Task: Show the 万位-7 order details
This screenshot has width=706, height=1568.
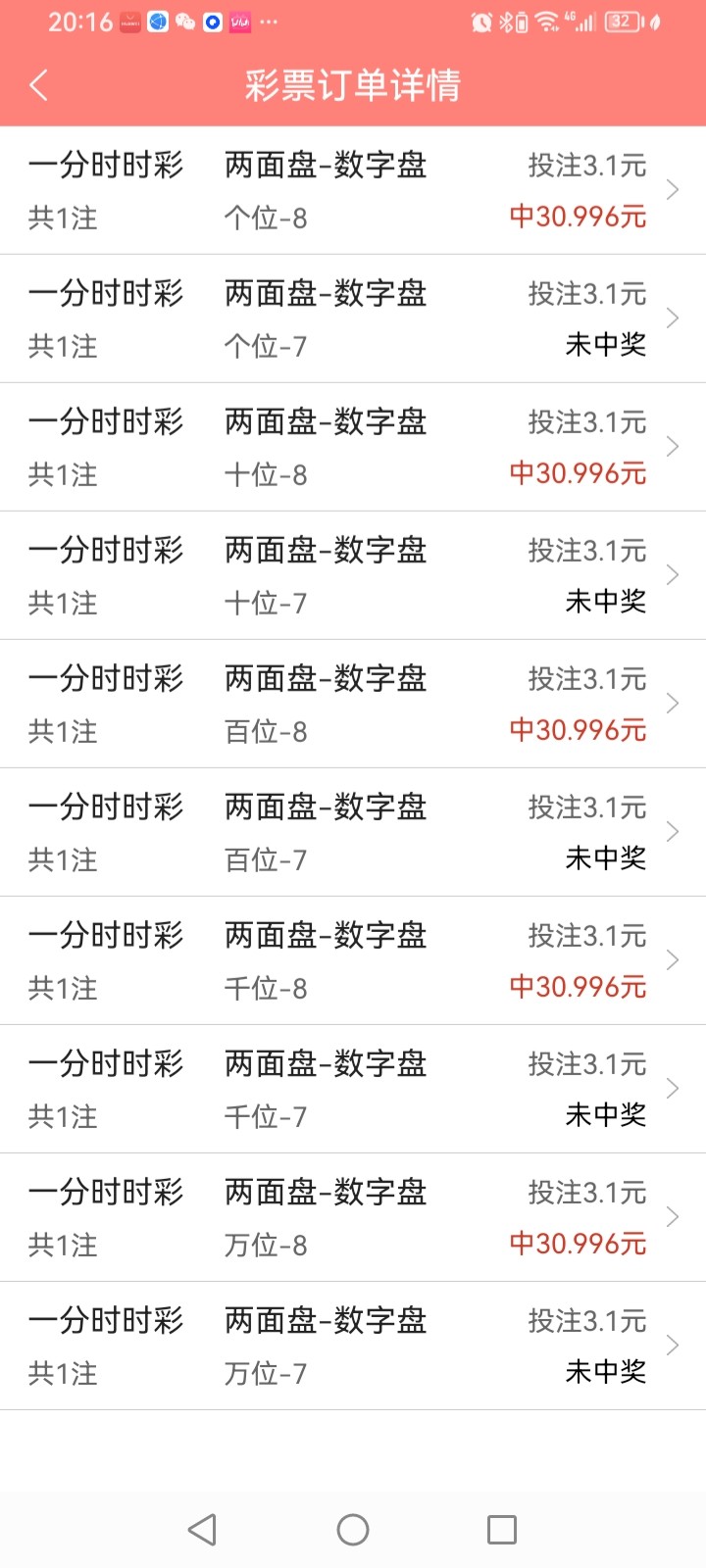Action: pos(353,1347)
